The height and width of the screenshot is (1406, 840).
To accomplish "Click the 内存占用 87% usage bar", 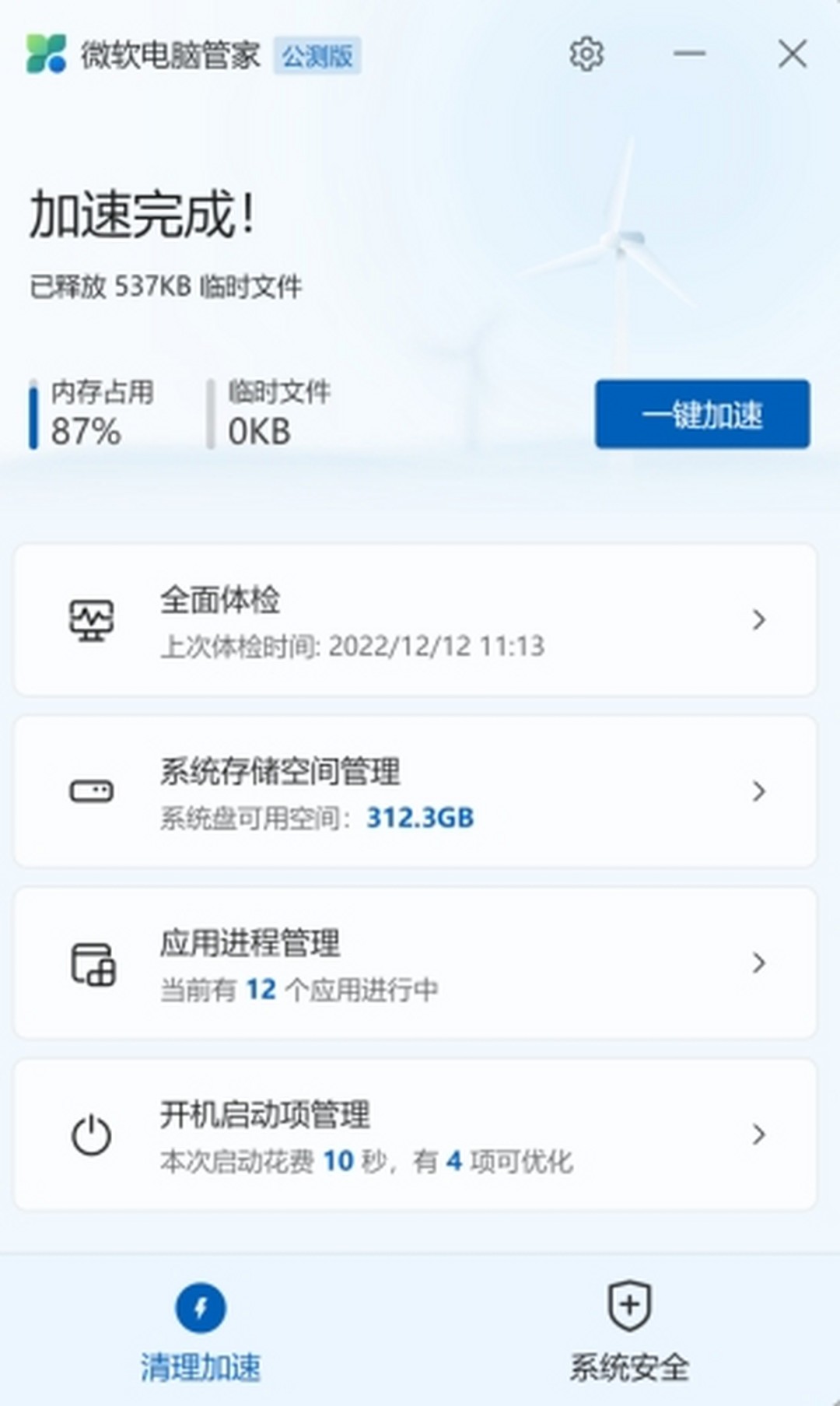I will tap(33, 415).
